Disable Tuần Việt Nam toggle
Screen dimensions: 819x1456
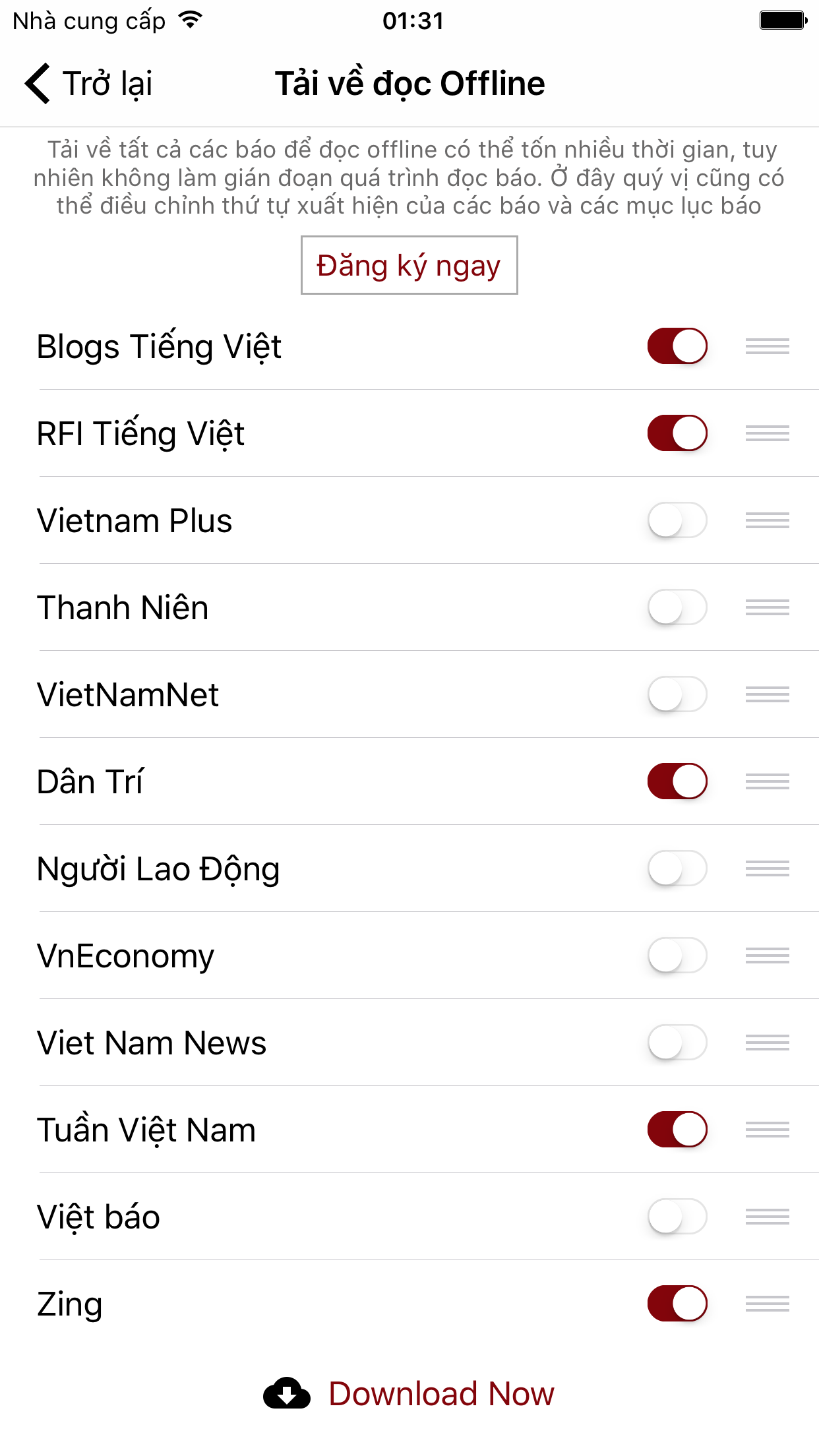coord(677,1130)
